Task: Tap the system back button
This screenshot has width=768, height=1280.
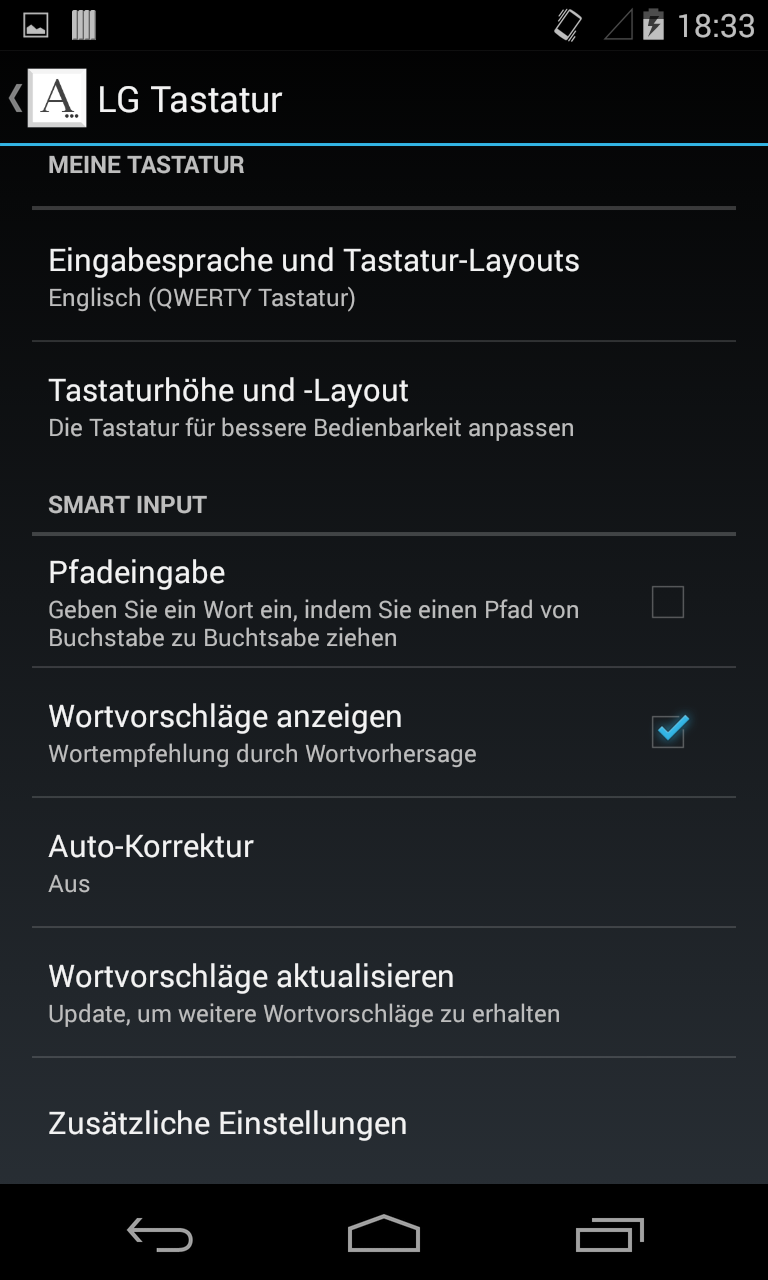Action: point(160,1234)
